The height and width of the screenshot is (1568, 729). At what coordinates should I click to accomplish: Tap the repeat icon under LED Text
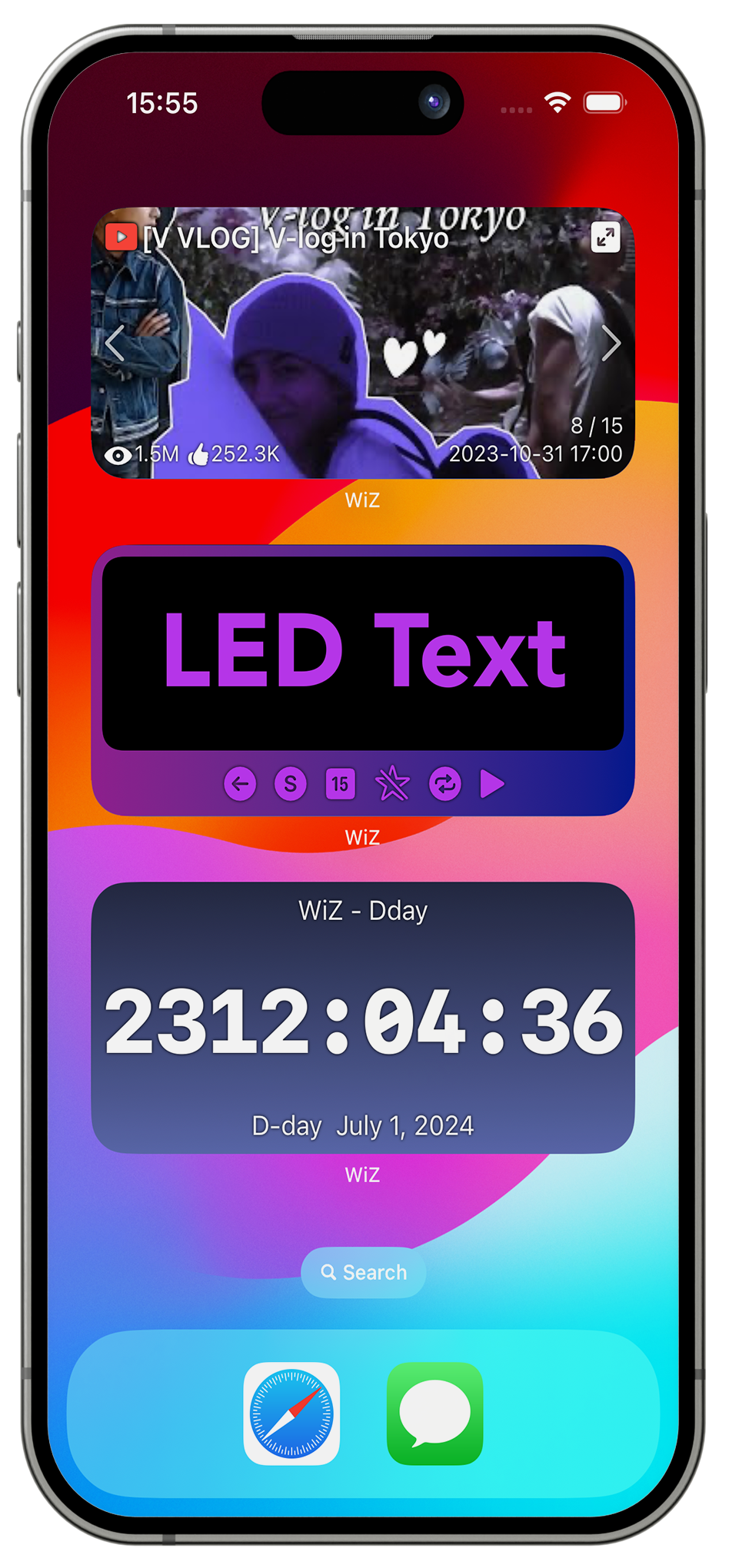click(444, 784)
